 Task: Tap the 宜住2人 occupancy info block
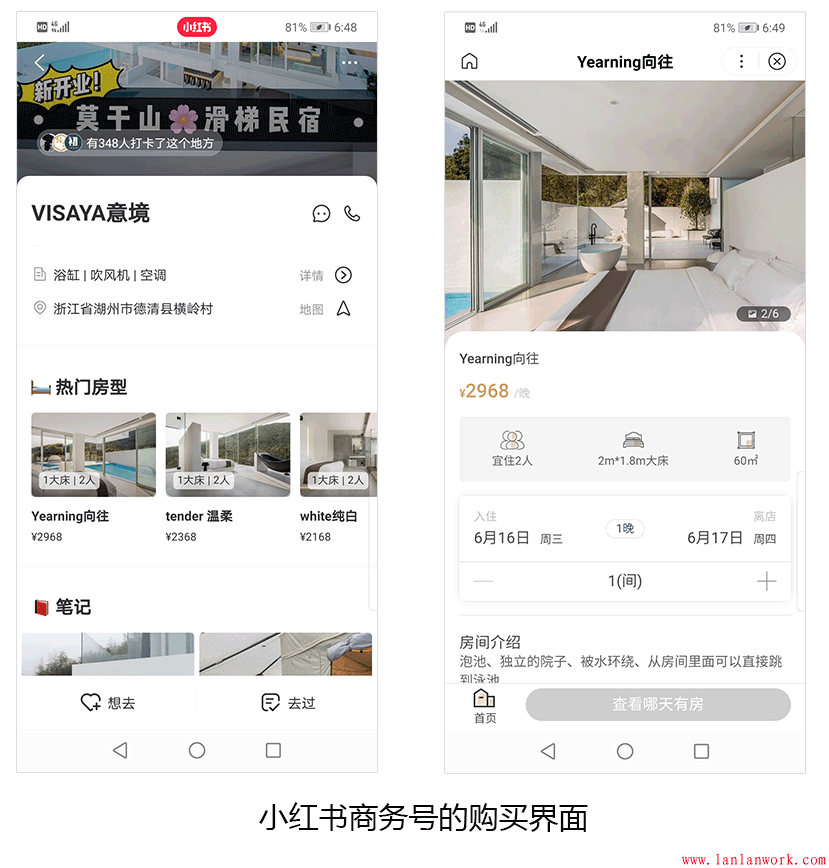(x=512, y=449)
